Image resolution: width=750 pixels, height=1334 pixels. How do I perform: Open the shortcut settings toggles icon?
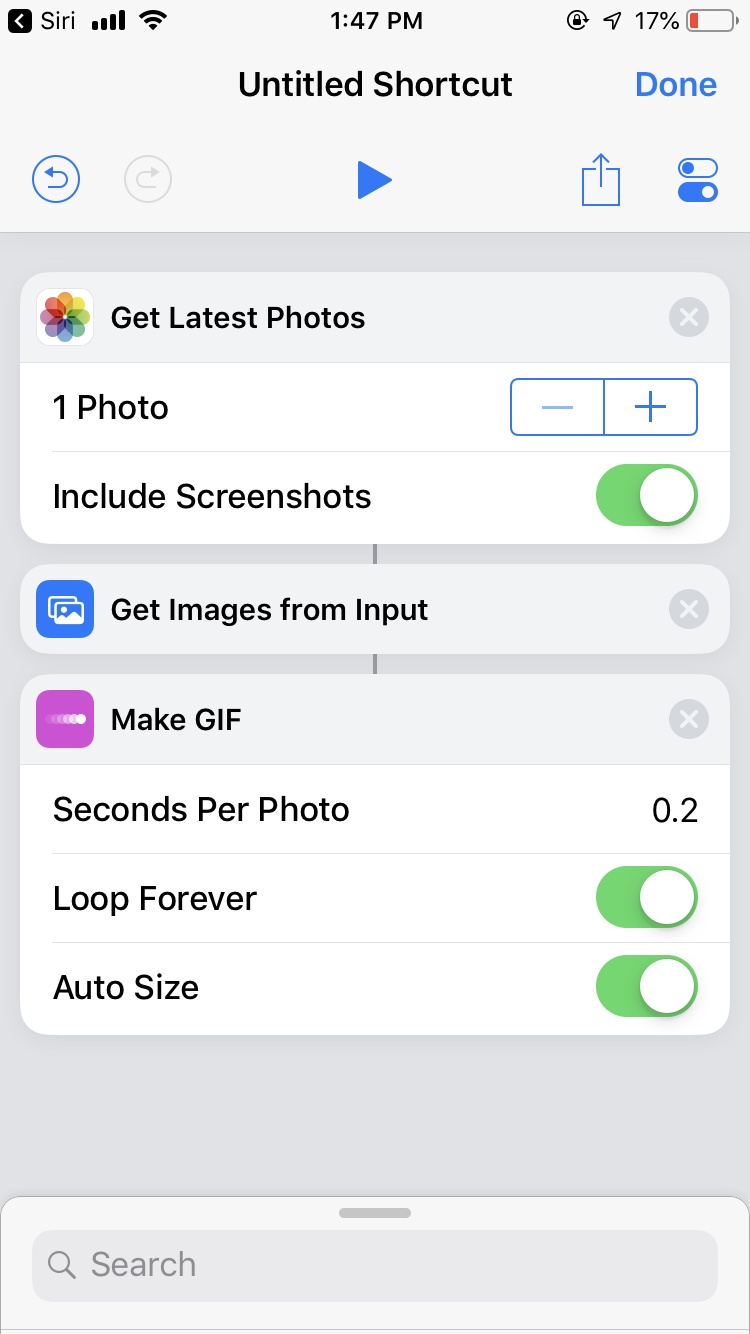pos(697,180)
